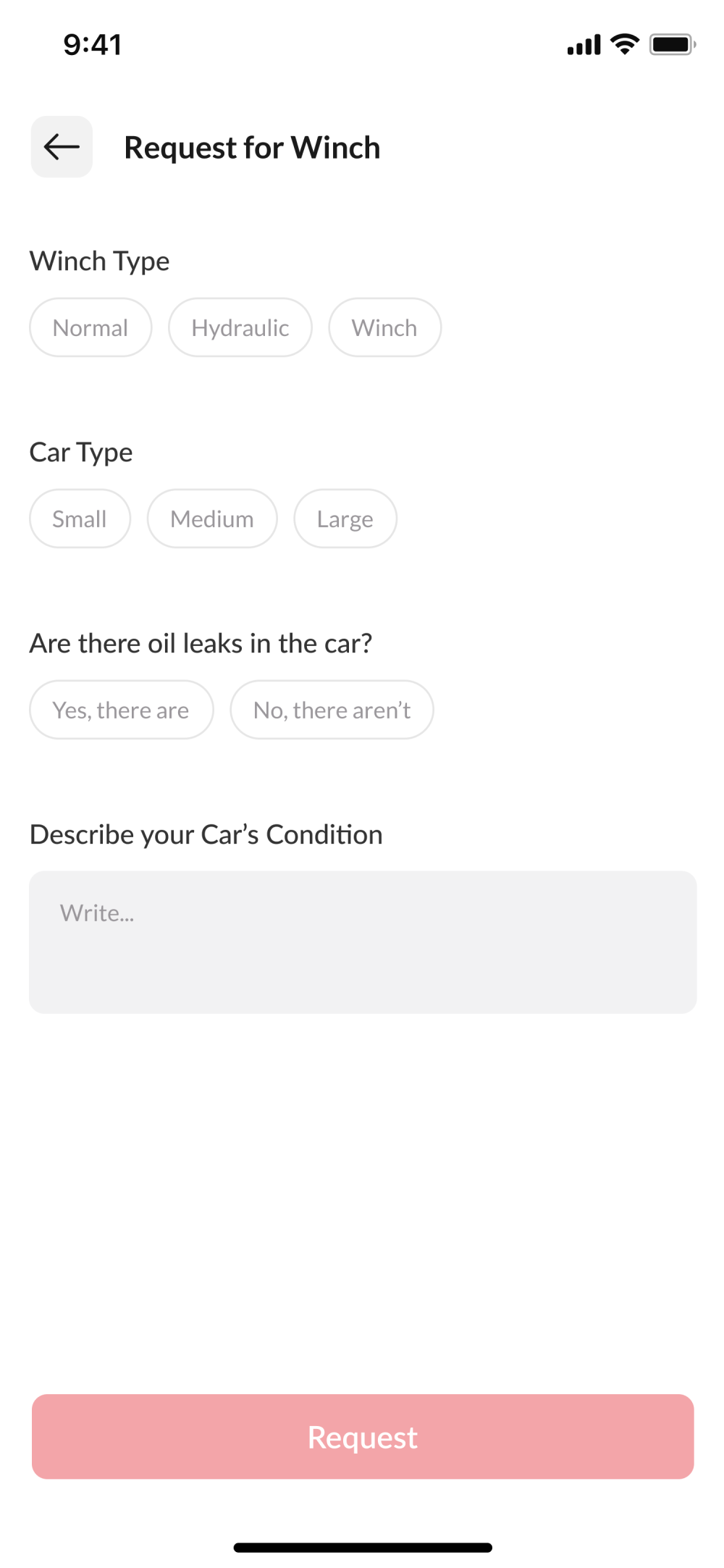Answer "Yes, there are" oil leaks
This screenshot has width=724, height=1568.
(121, 710)
